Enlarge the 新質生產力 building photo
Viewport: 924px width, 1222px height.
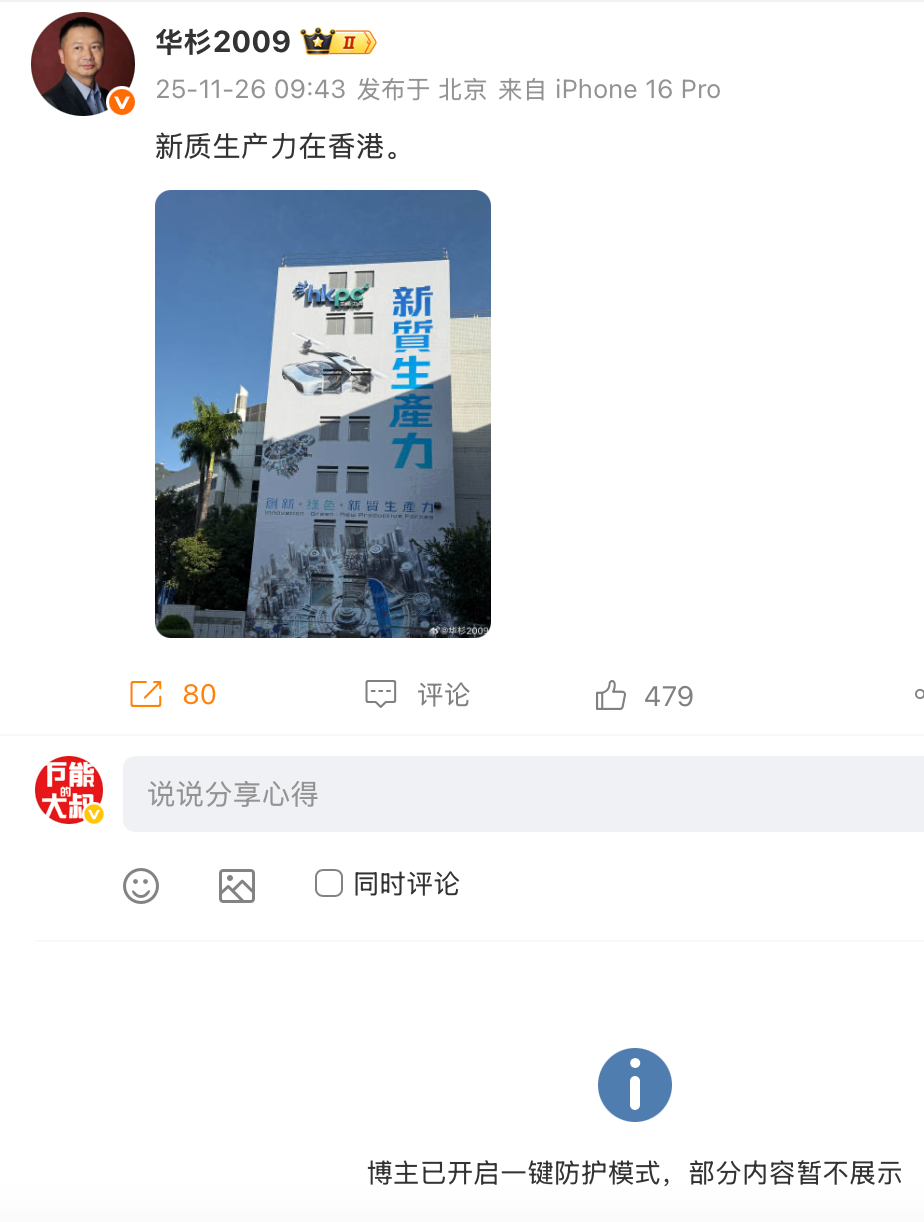coord(323,414)
